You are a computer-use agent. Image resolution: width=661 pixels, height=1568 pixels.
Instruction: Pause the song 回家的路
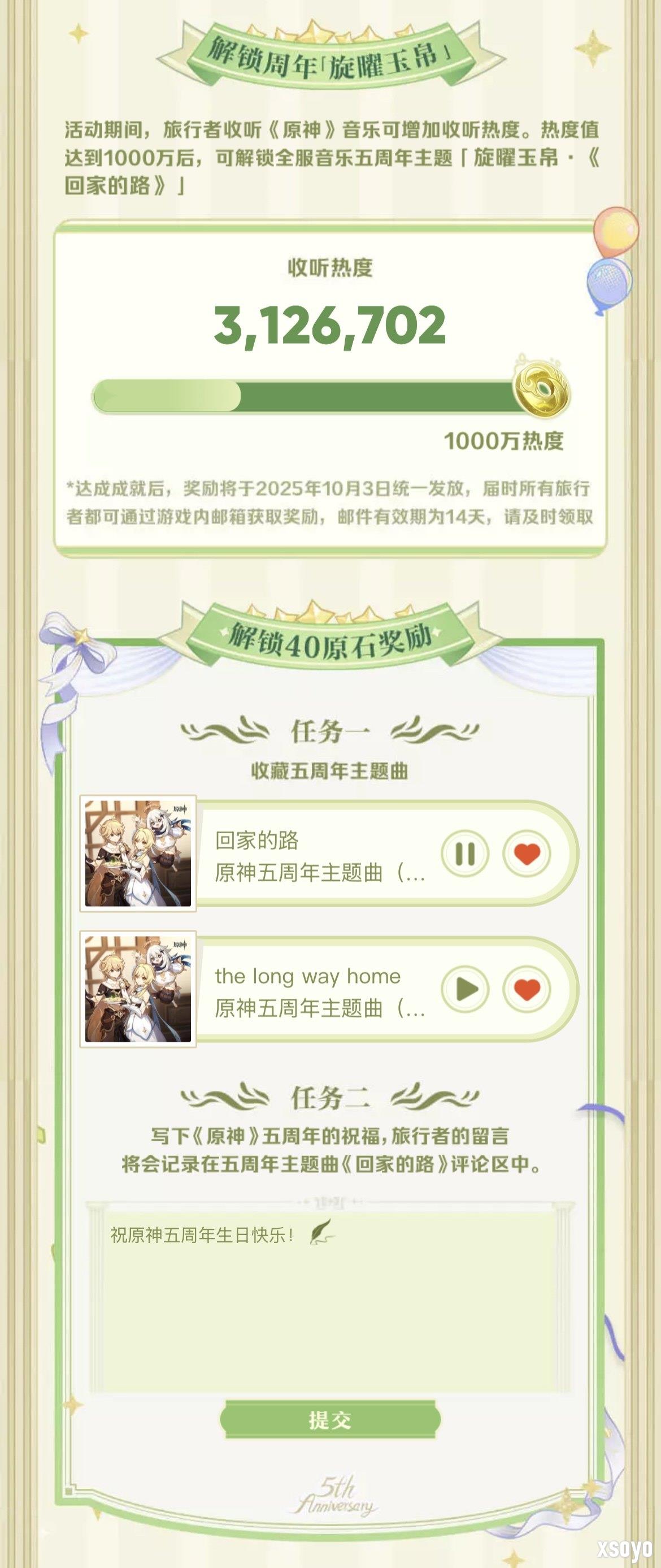pos(465,854)
